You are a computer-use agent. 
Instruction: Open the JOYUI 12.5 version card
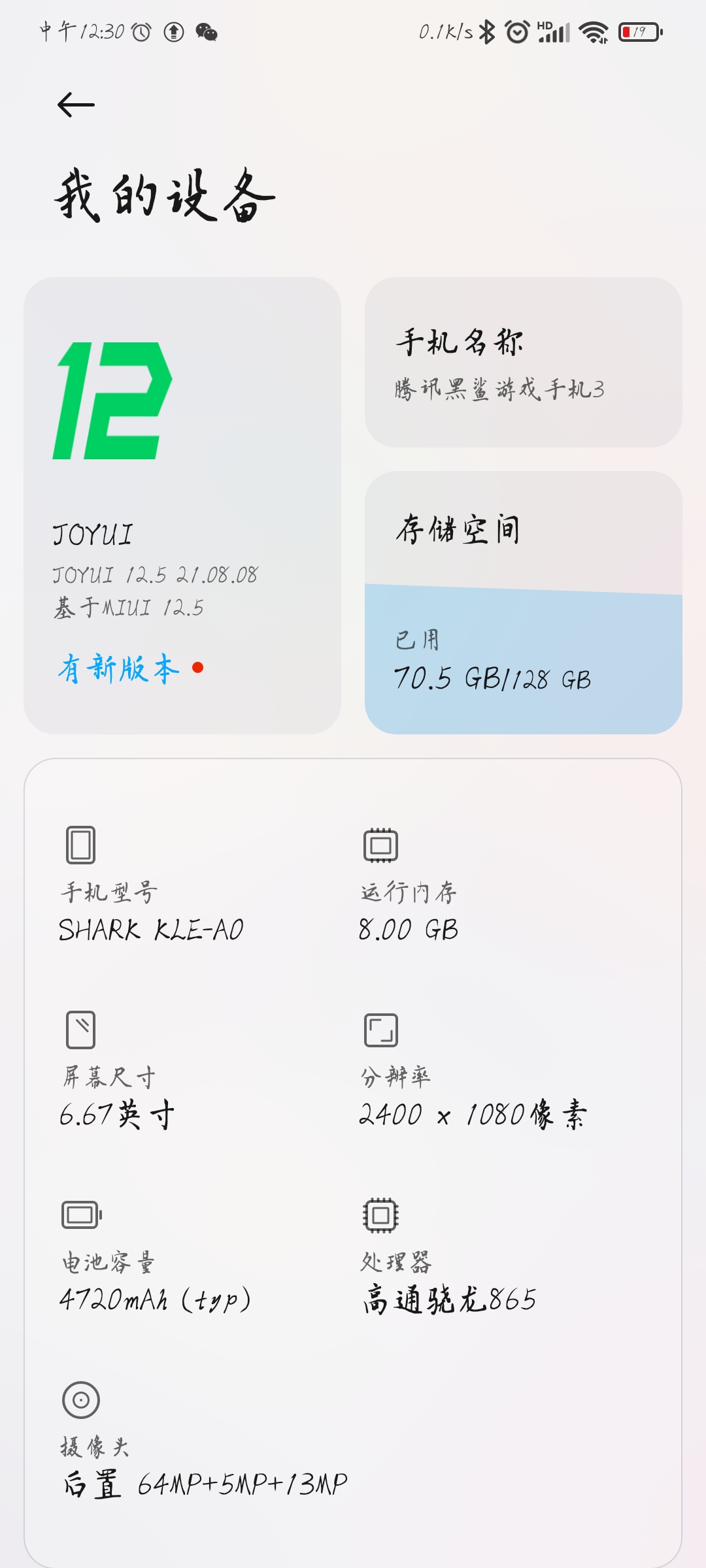click(x=182, y=505)
